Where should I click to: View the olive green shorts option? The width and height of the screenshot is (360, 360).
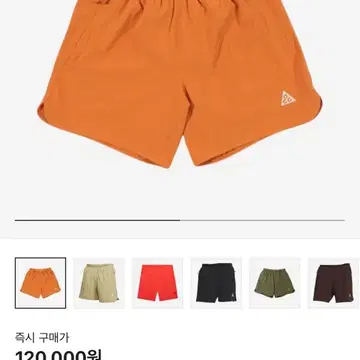[x=275, y=283]
